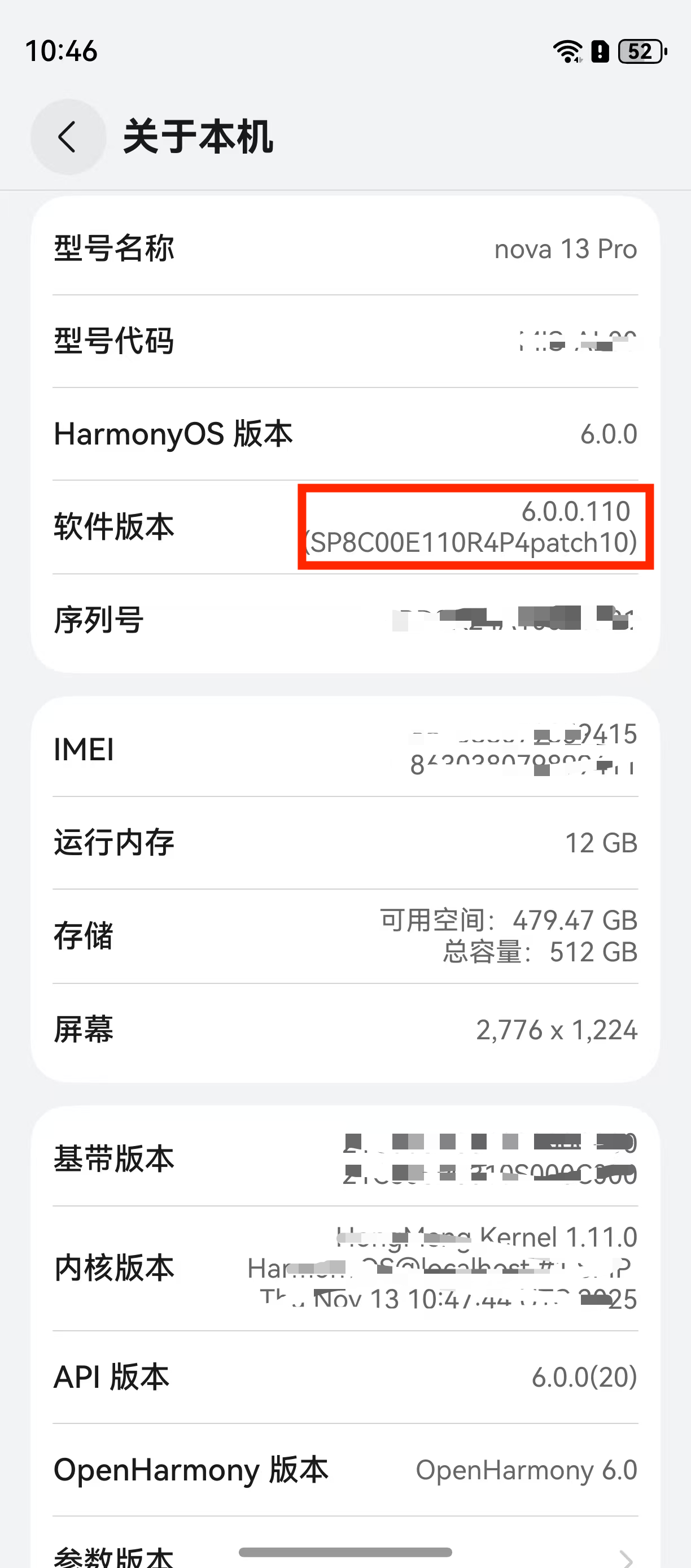The width and height of the screenshot is (691, 1568).
Task: Select the OpenHarmony 版本 row
Action: (345, 1470)
